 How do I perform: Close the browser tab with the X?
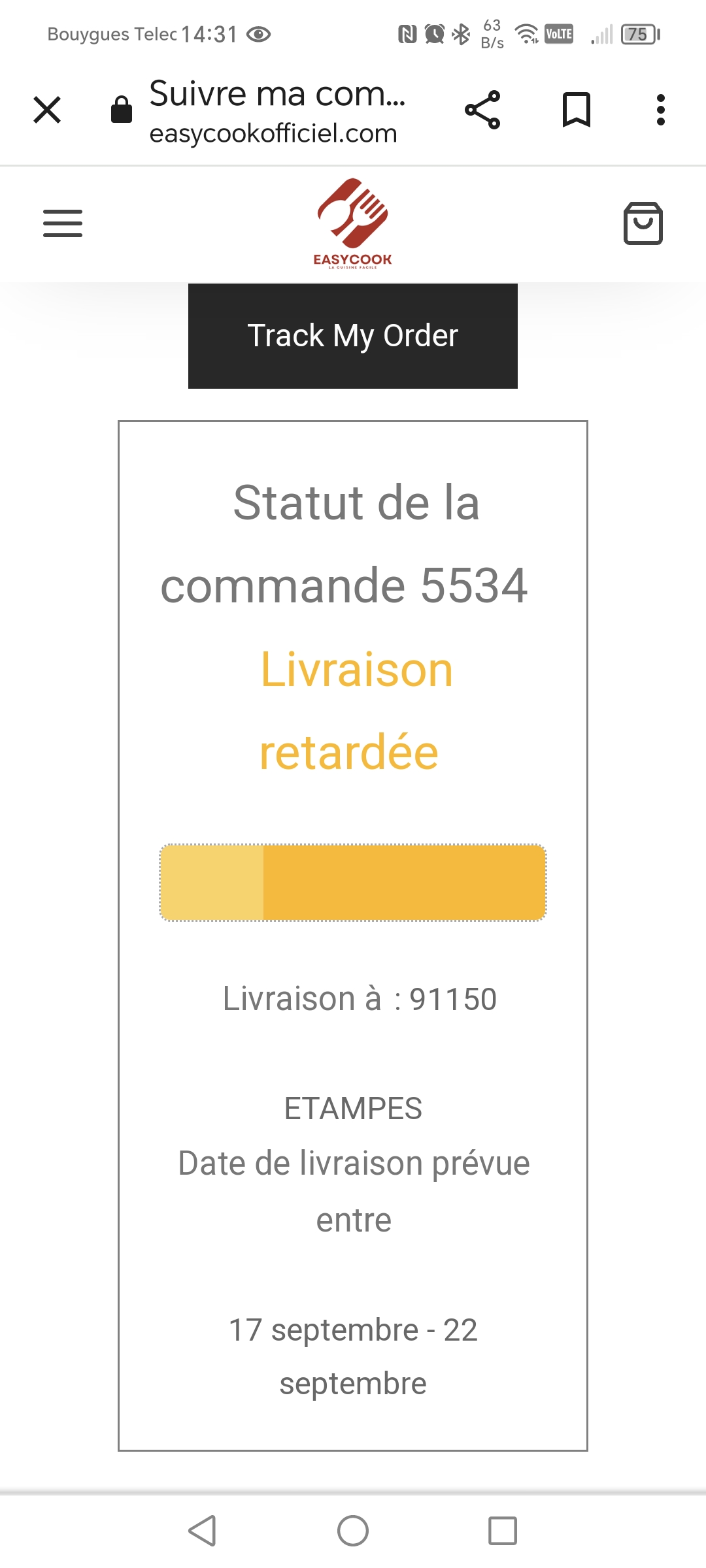(47, 110)
